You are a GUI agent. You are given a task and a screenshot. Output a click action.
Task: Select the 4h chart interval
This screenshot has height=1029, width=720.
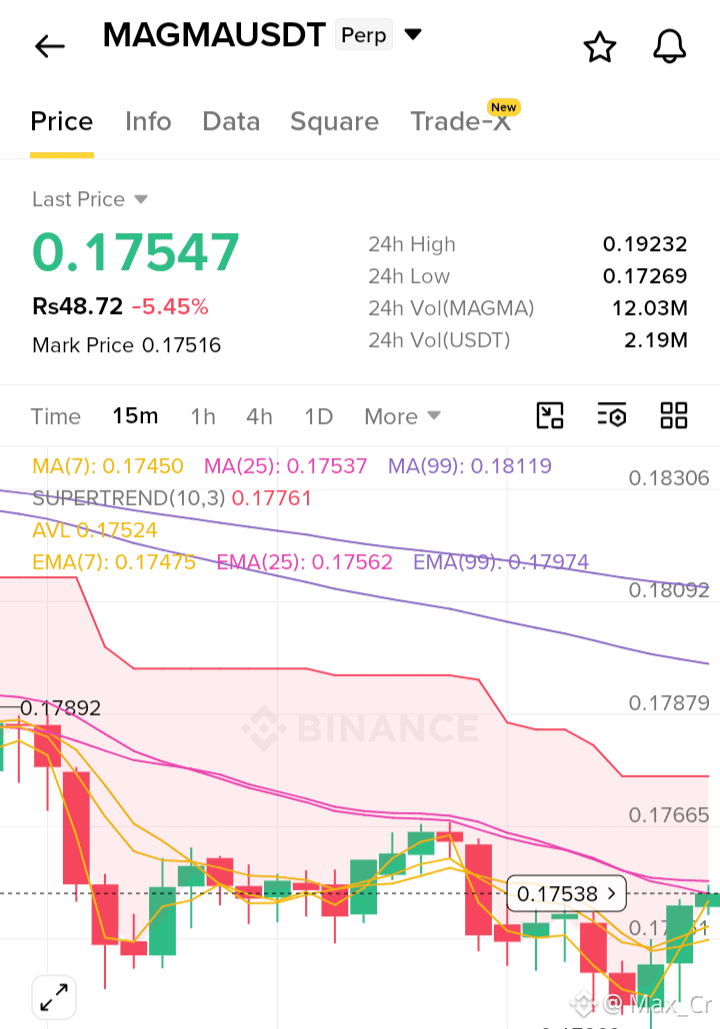(259, 416)
